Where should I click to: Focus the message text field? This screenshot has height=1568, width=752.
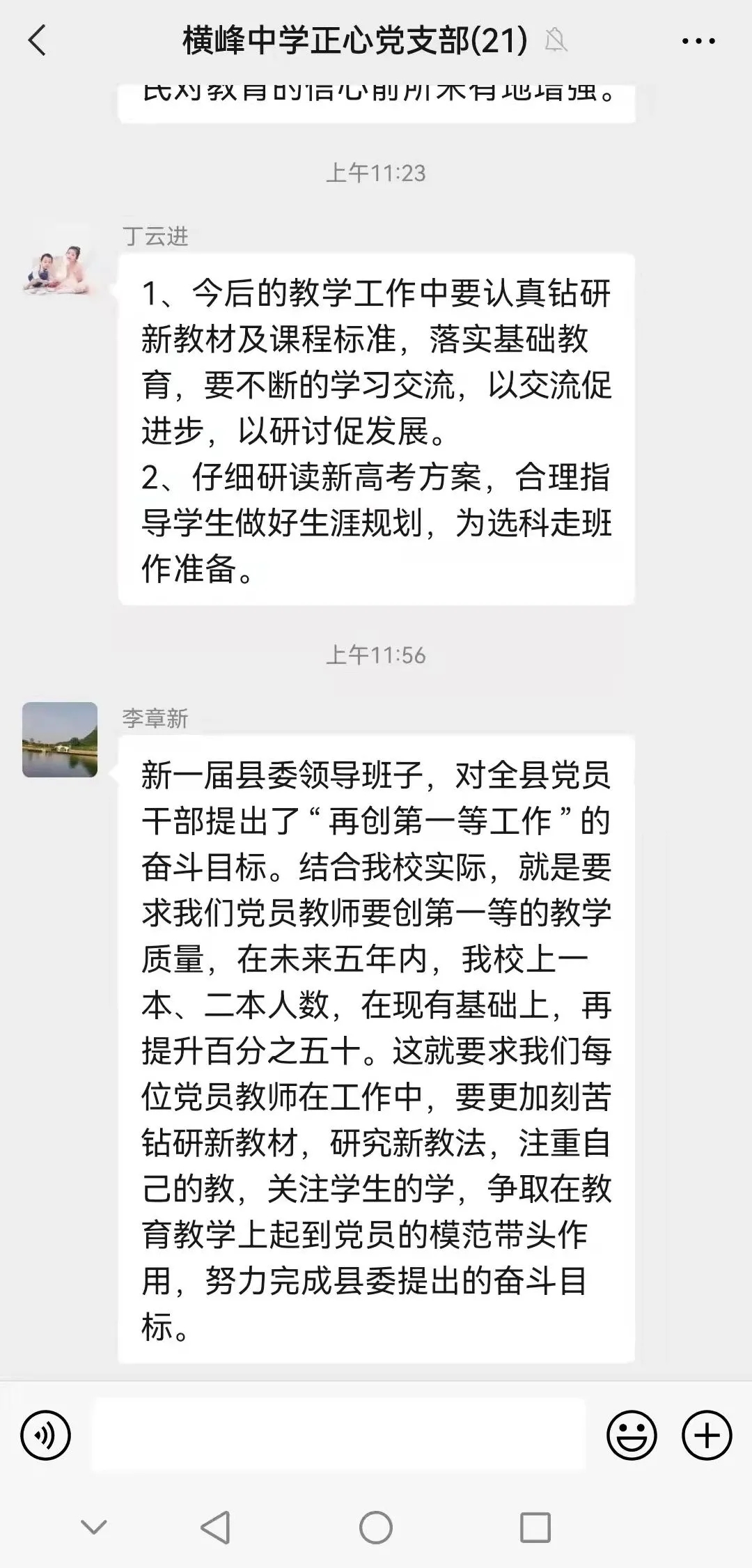pyautogui.click(x=338, y=1435)
